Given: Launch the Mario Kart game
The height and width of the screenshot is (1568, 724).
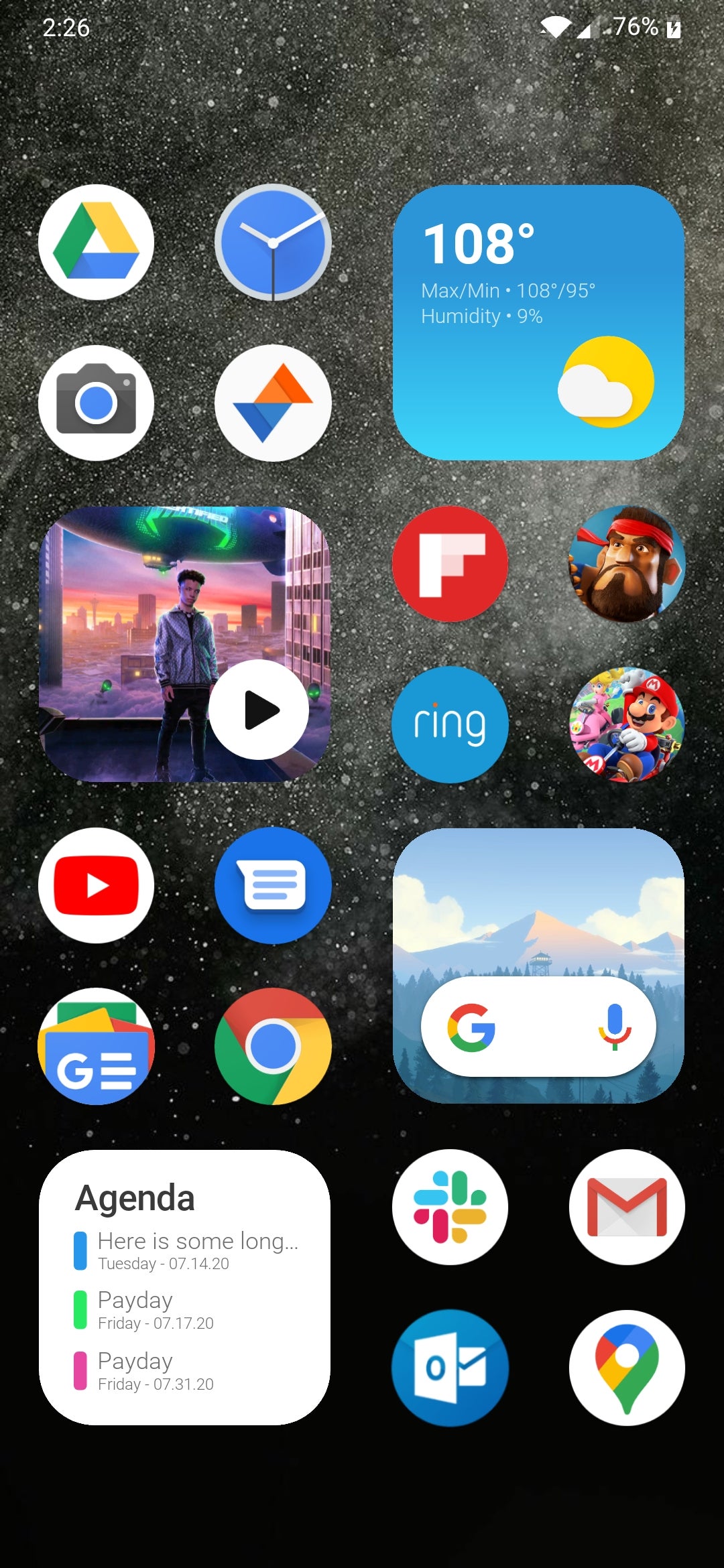Looking at the screenshot, I should point(627,724).
